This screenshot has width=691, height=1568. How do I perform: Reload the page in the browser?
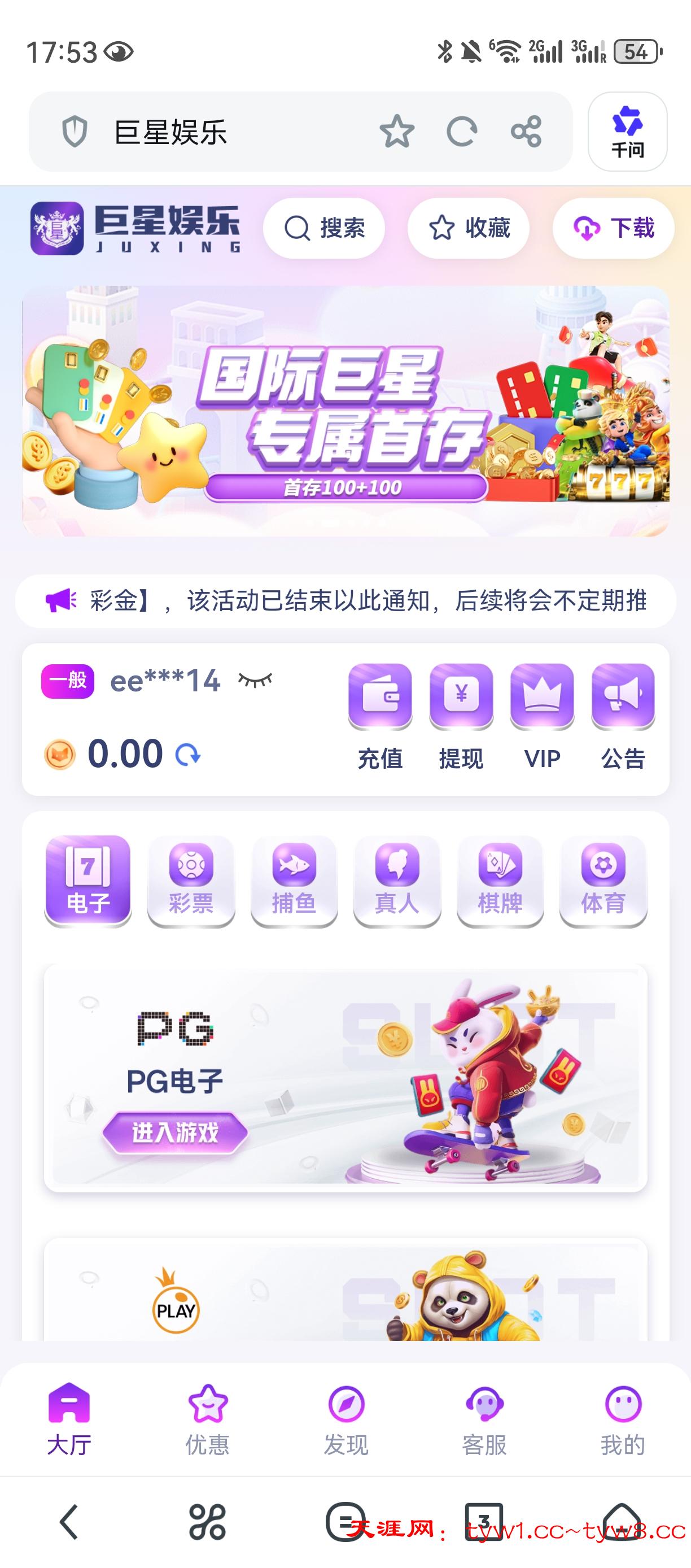point(462,132)
